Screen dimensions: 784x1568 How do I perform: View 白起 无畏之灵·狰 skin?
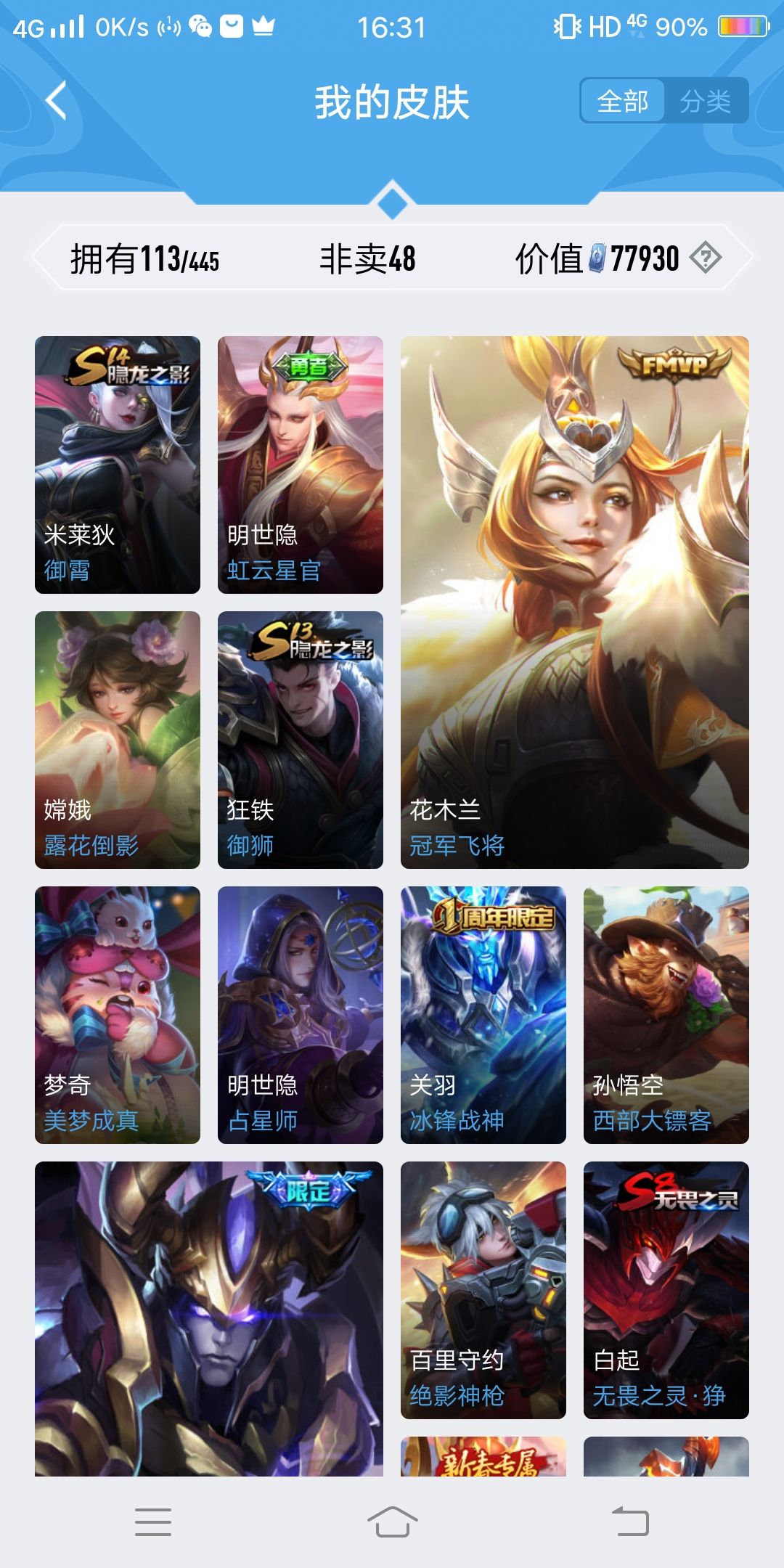[666, 1290]
